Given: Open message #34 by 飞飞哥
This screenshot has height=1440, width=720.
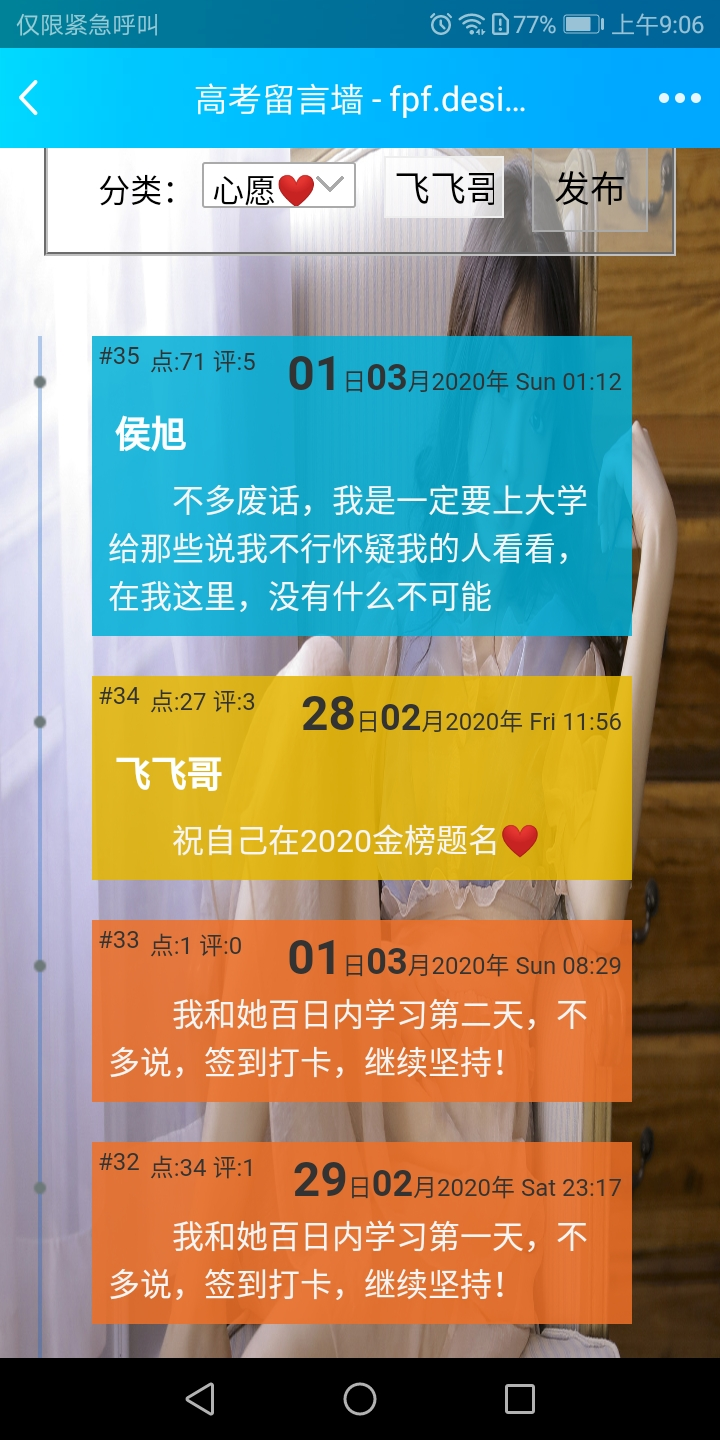Looking at the screenshot, I should [x=361, y=790].
